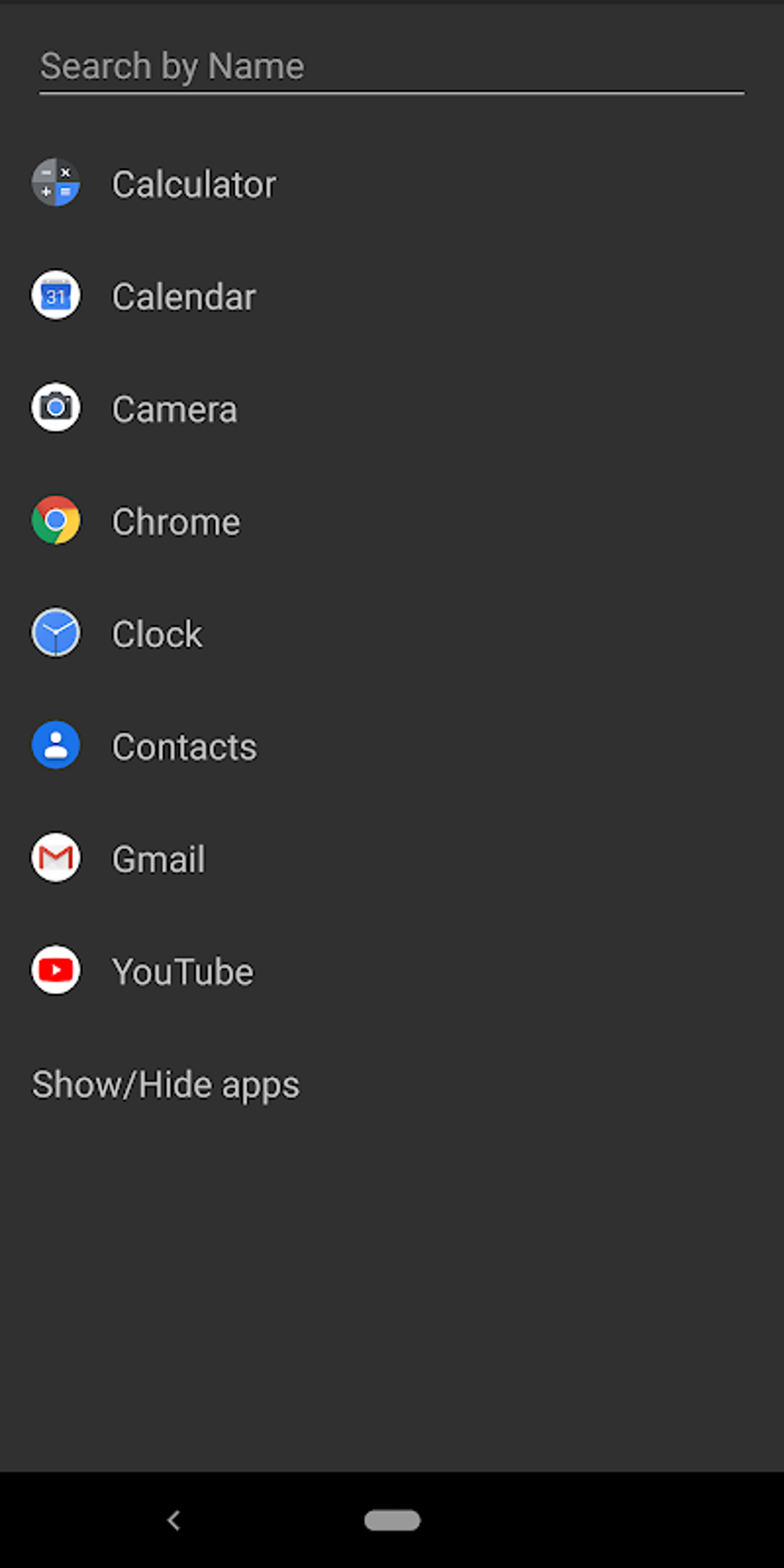Open the Clock app
The image size is (784, 1568).
(x=157, y=634)
